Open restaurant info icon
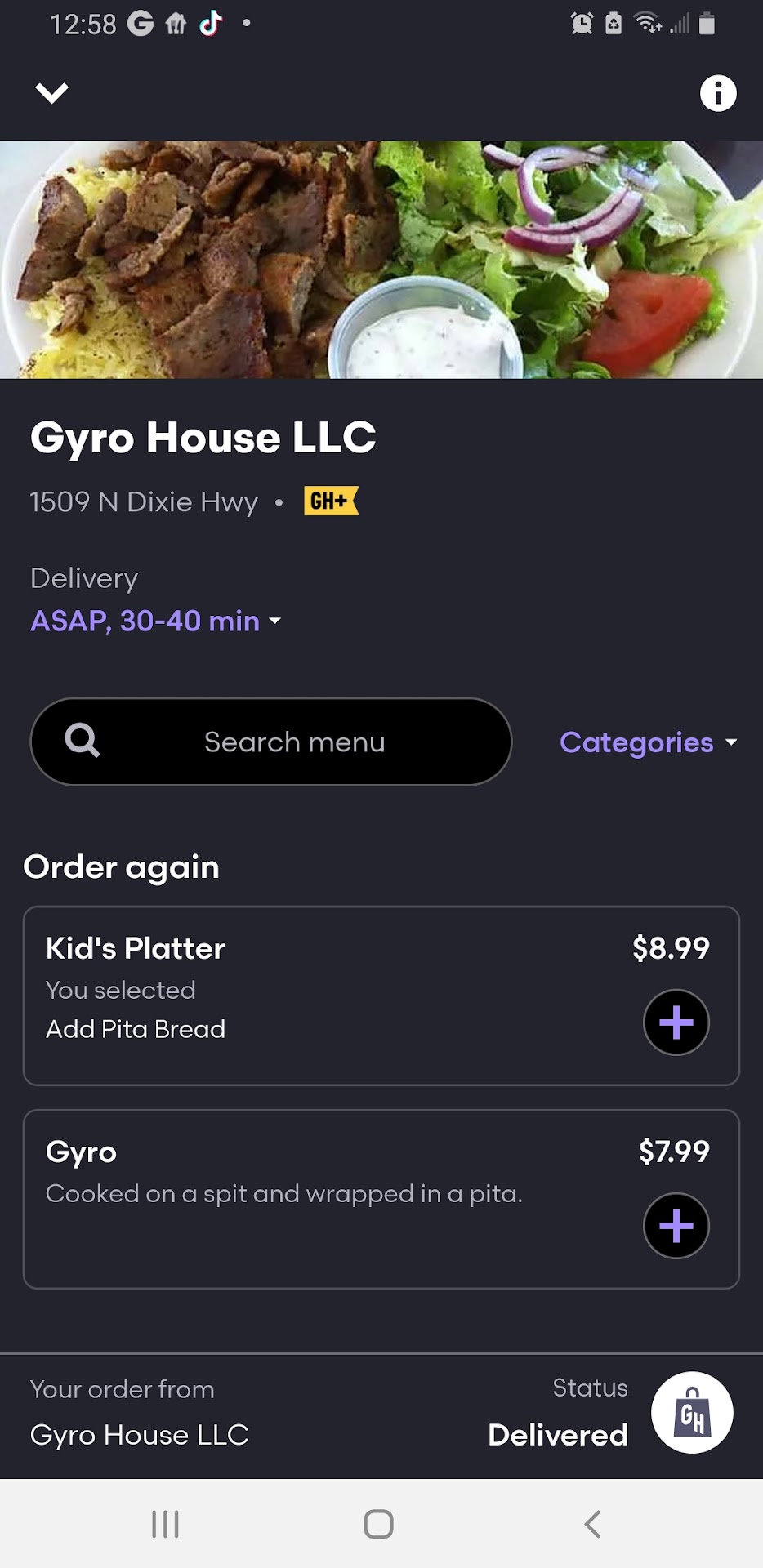The image size is (763, 1568). pos(718,93)
